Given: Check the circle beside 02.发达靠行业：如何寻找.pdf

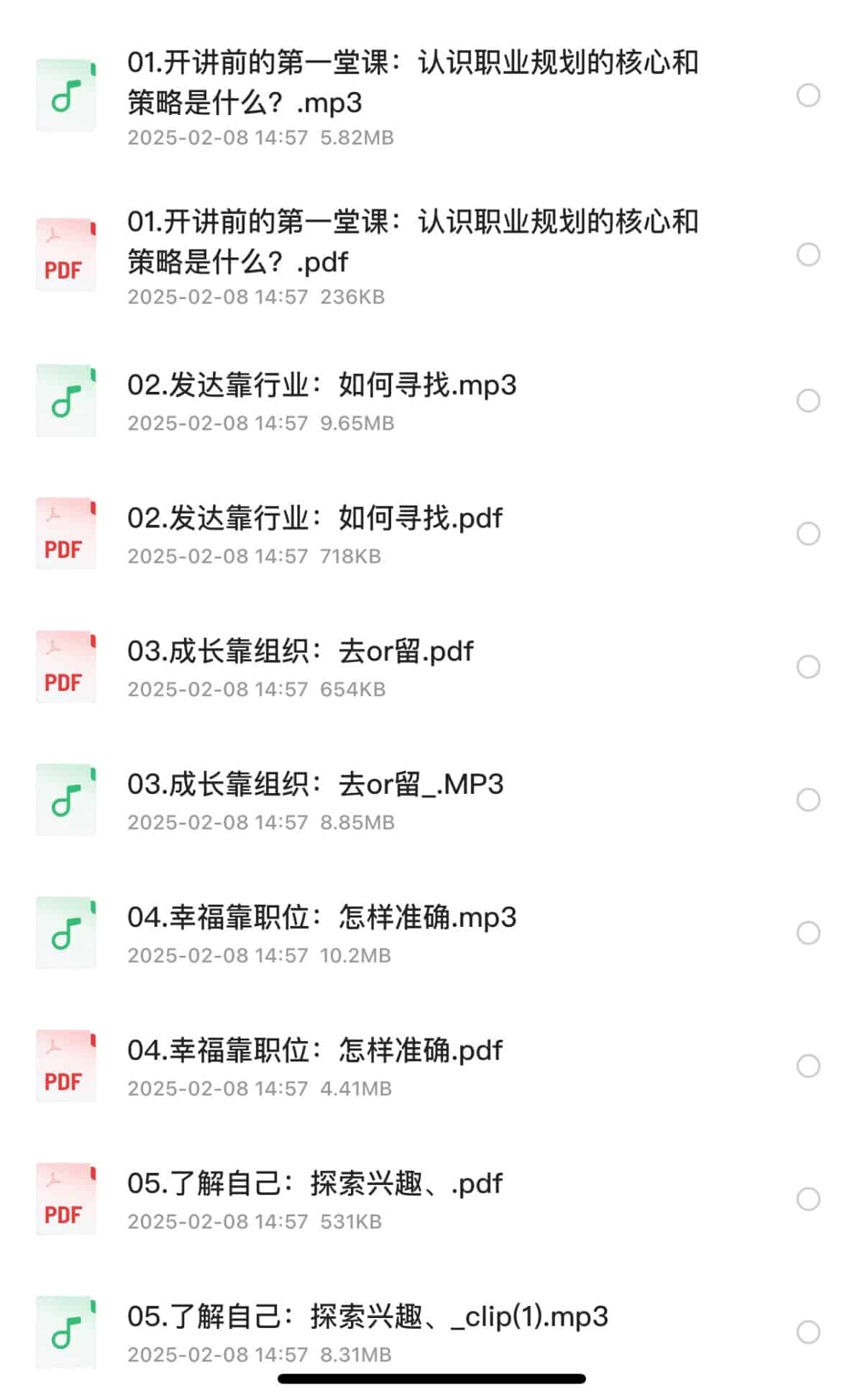Looking at the screenshot, I should (x=808, y=534).
